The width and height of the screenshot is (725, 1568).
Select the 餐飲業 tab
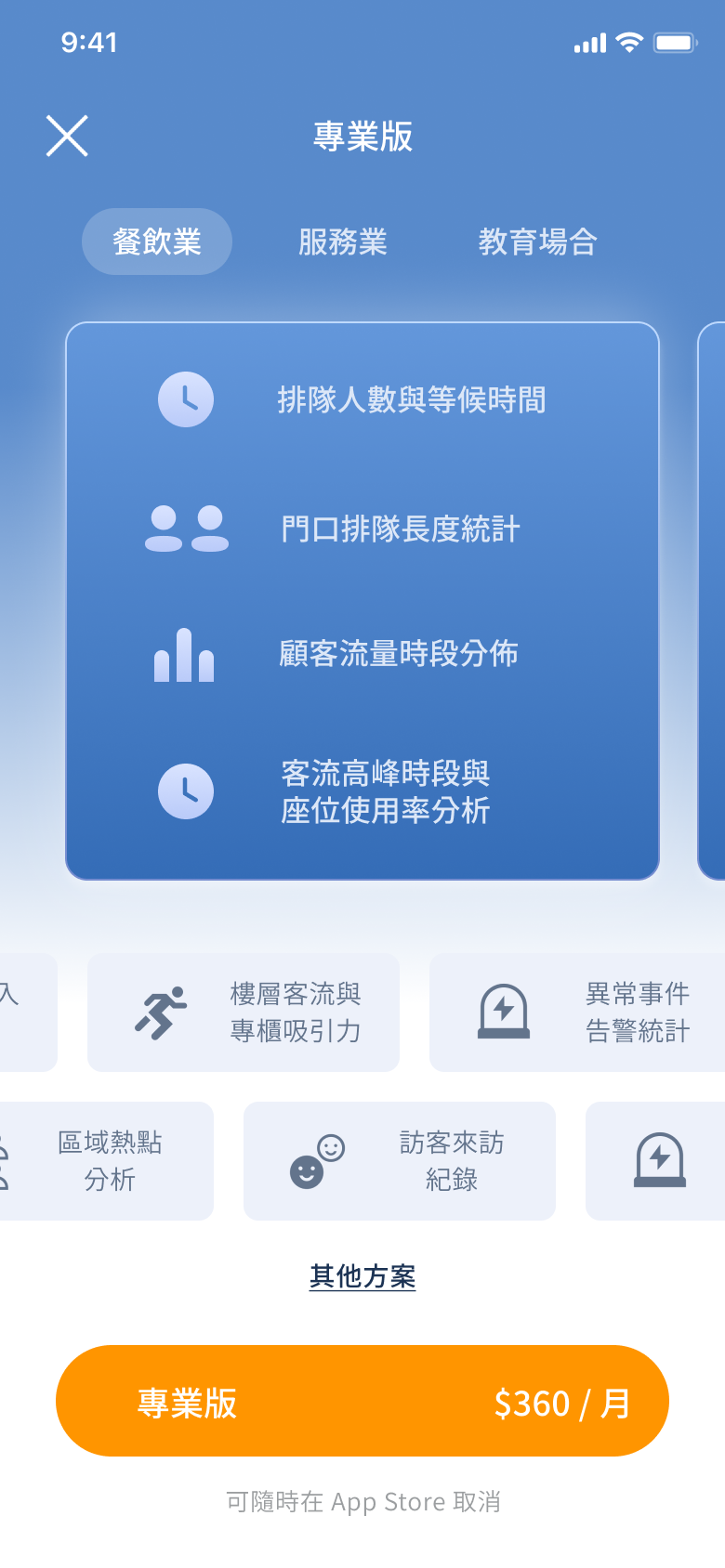(x=157, y=242)
